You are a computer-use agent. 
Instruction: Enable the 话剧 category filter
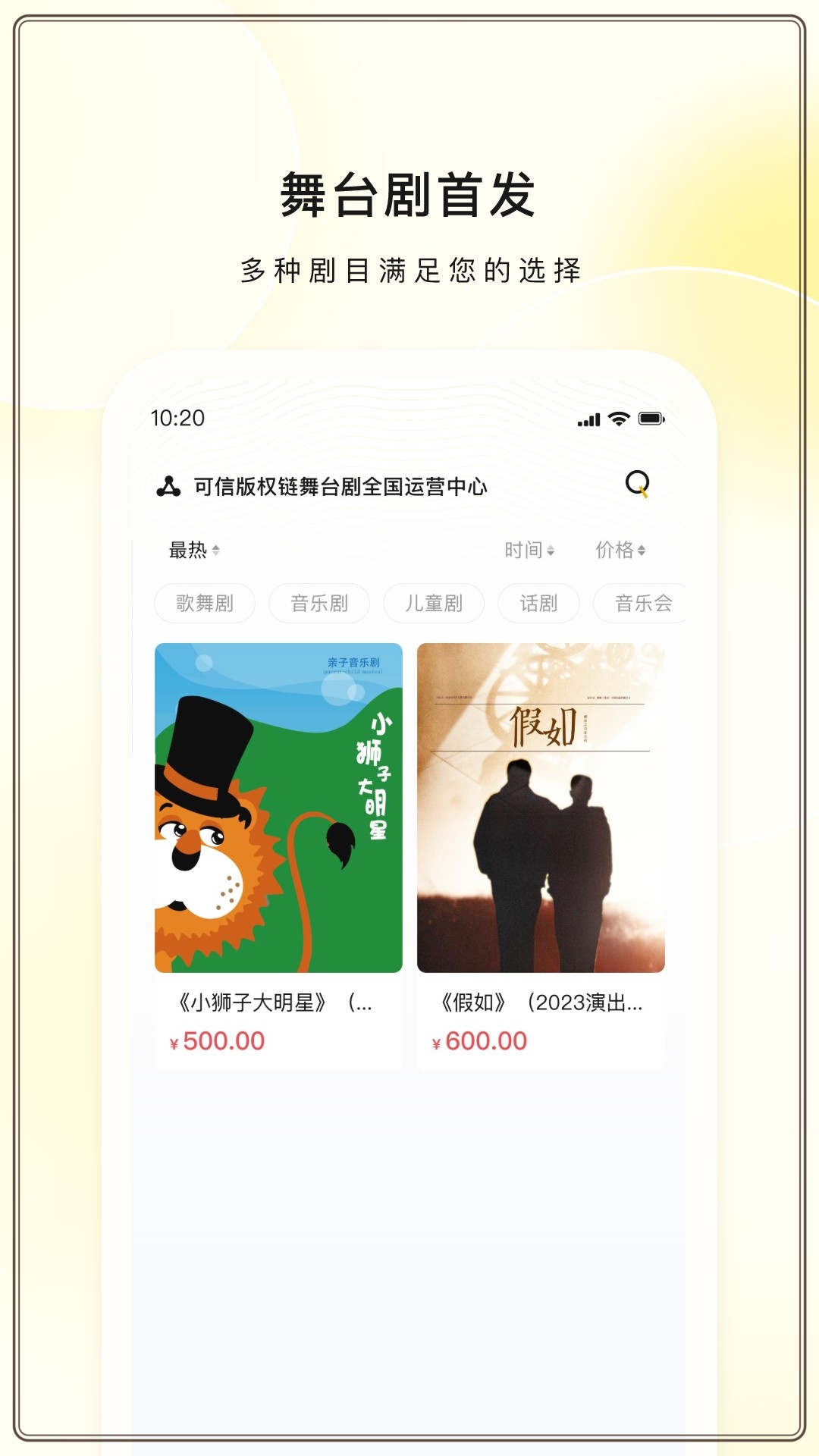point(538,604)
